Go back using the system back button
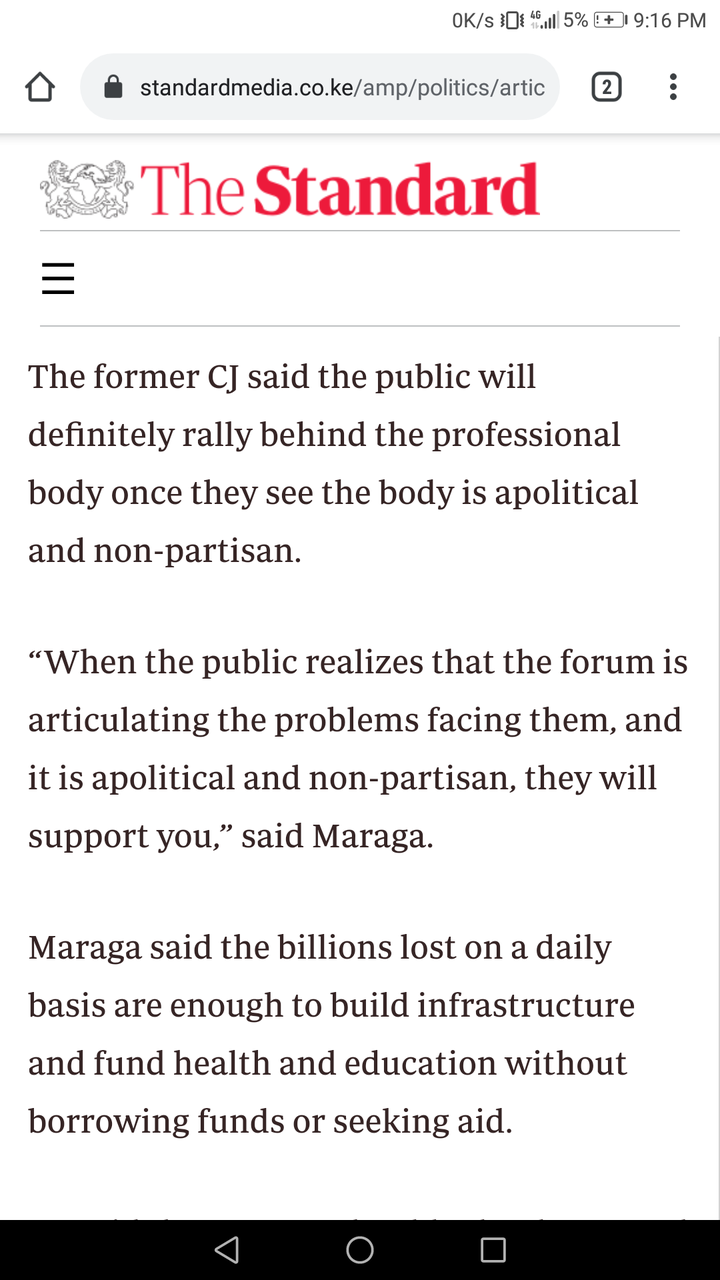 click(x=227, y=1249)
